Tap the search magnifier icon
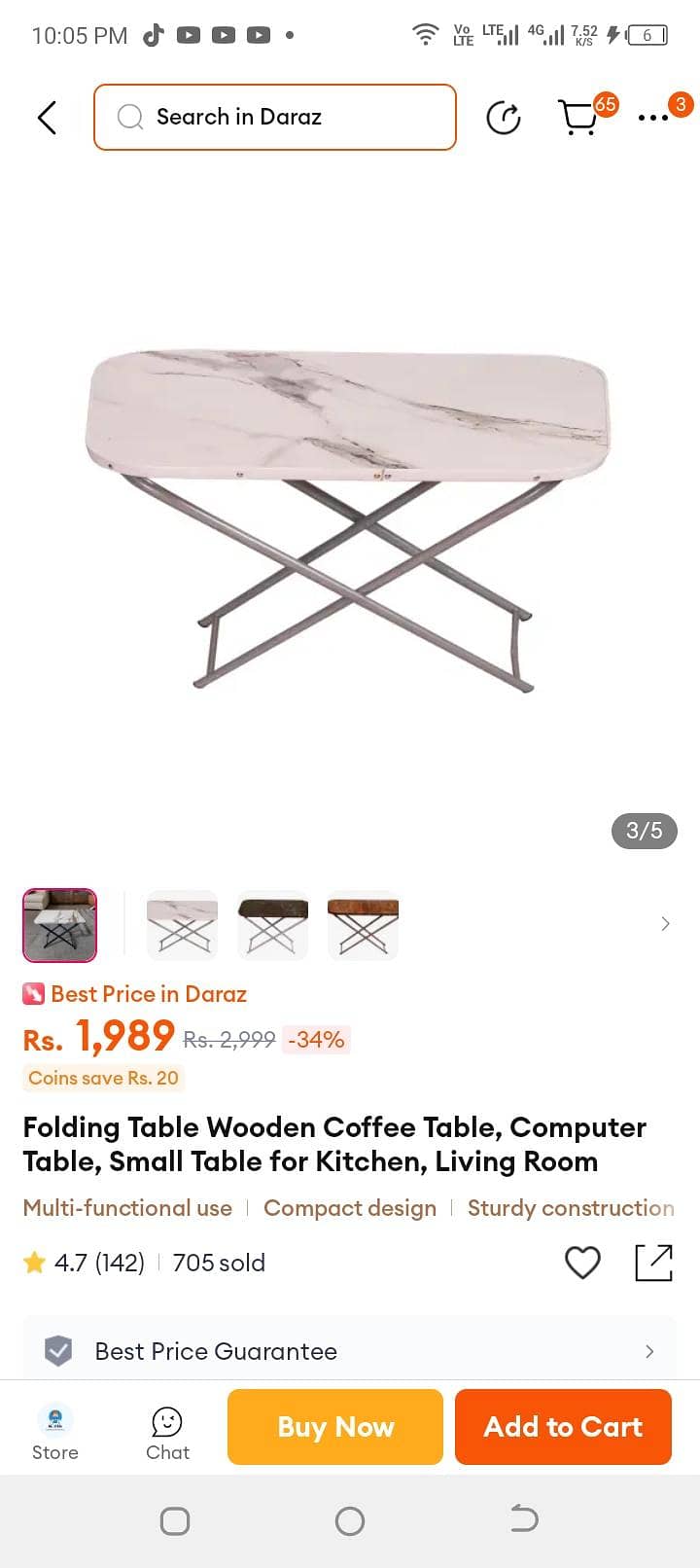700x1568 pixels. click(129, 117)
